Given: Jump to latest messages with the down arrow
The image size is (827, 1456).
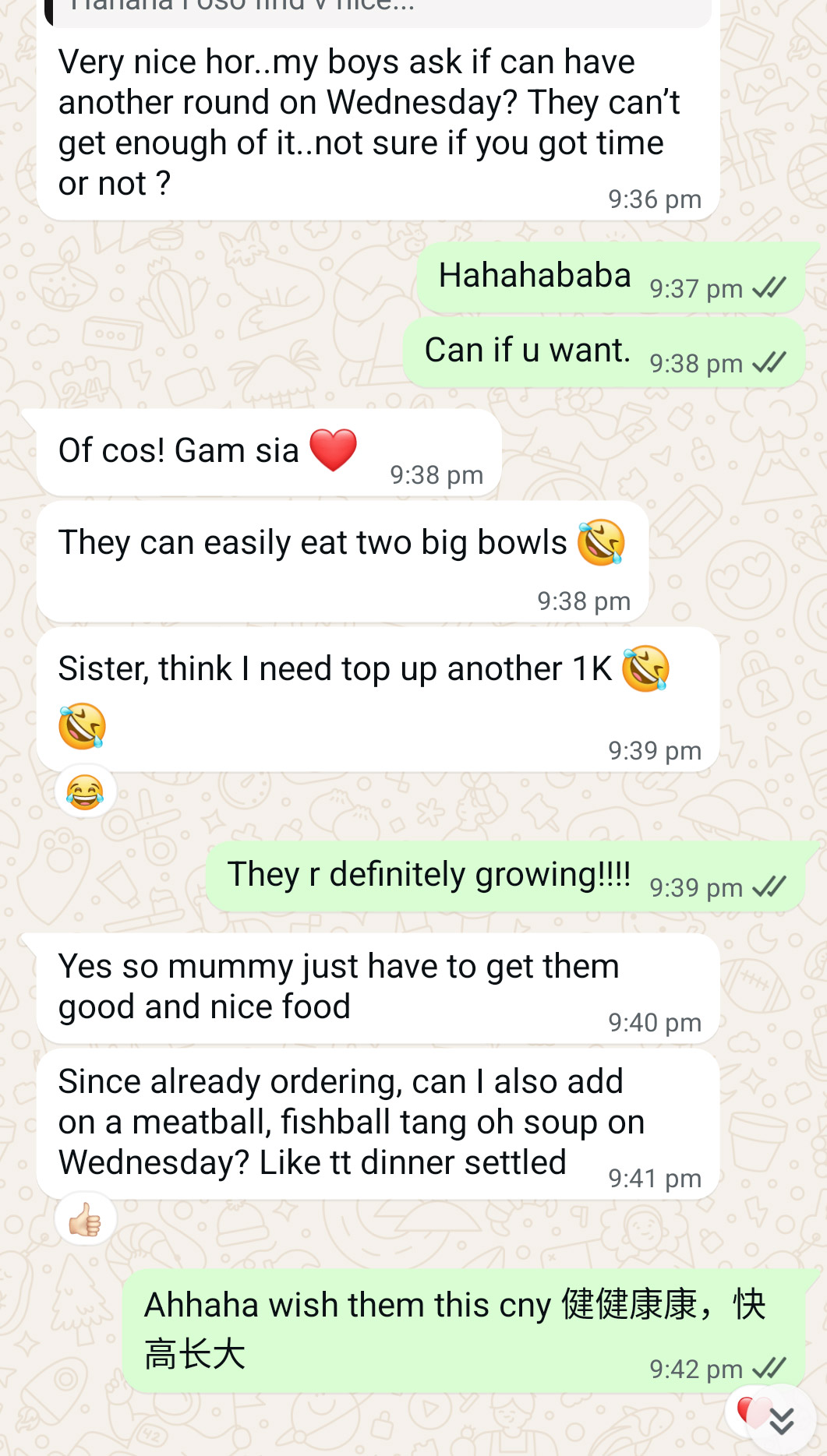Looking at the screenshot, I should [782, 1423].
